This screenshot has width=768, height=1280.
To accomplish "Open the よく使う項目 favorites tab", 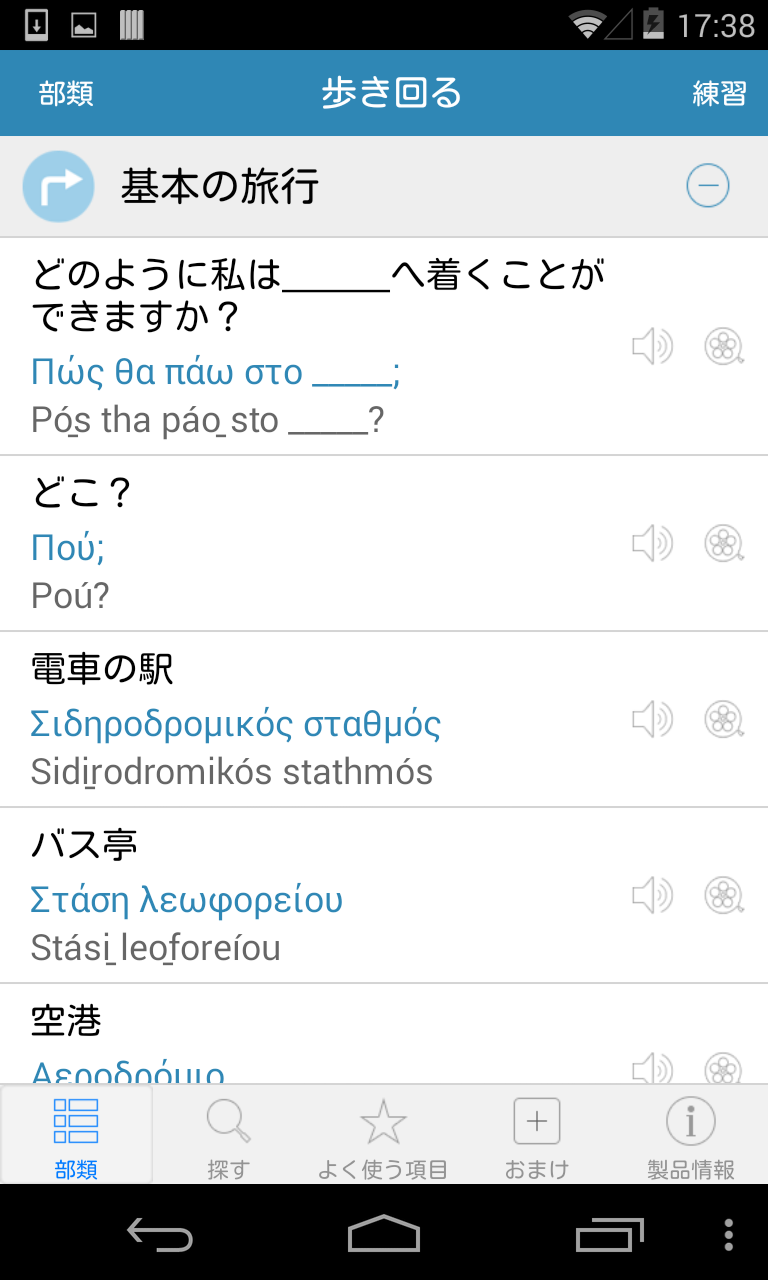I will click(383, 1136).
